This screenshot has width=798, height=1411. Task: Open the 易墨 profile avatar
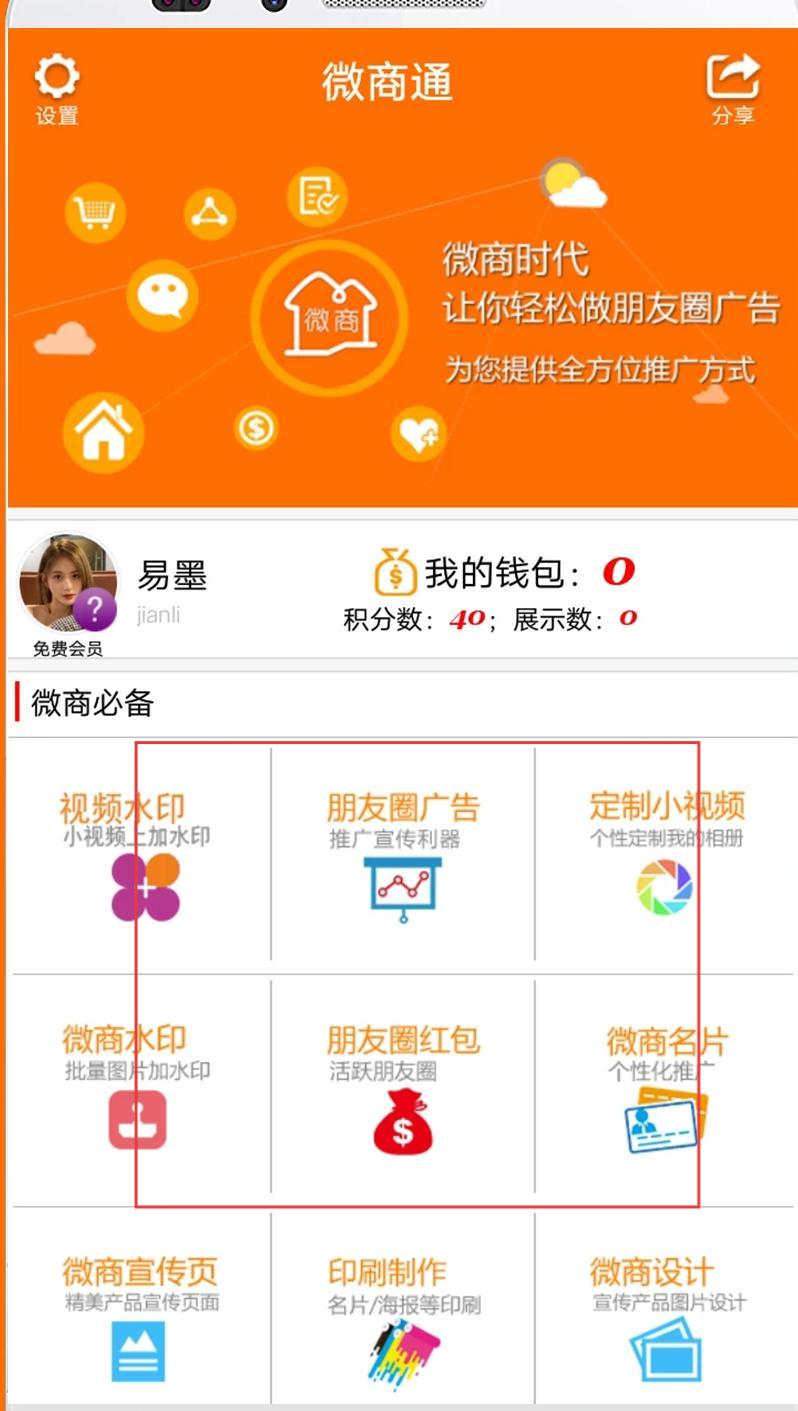68,583
